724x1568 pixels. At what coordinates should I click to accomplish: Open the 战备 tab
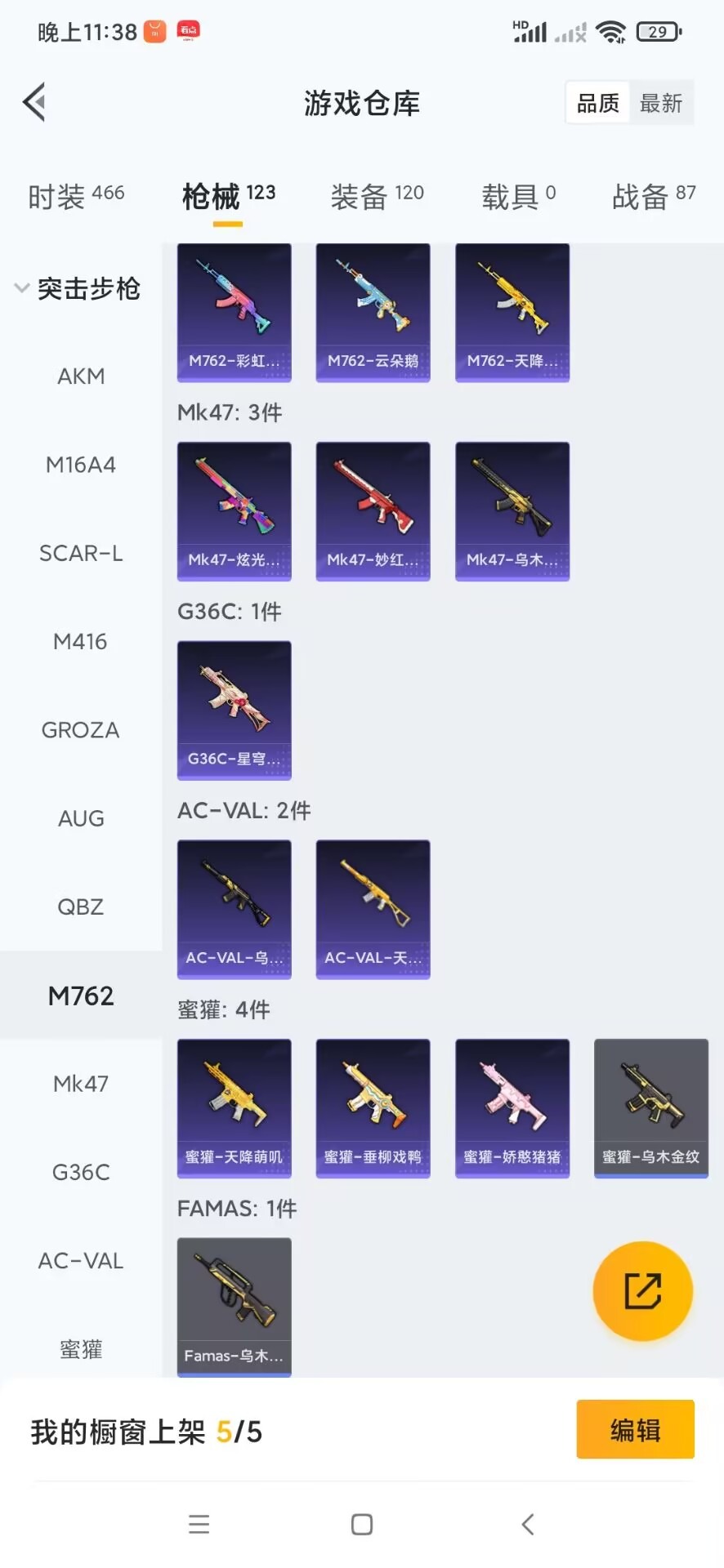tap(654, 196)
